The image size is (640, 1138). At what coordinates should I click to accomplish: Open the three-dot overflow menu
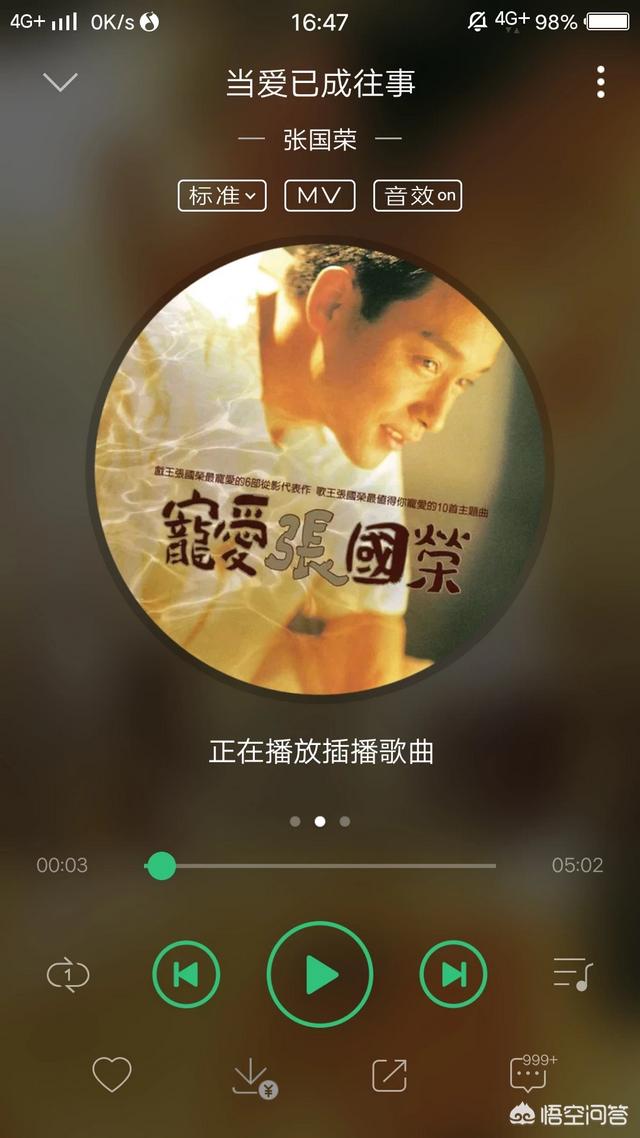600,82
